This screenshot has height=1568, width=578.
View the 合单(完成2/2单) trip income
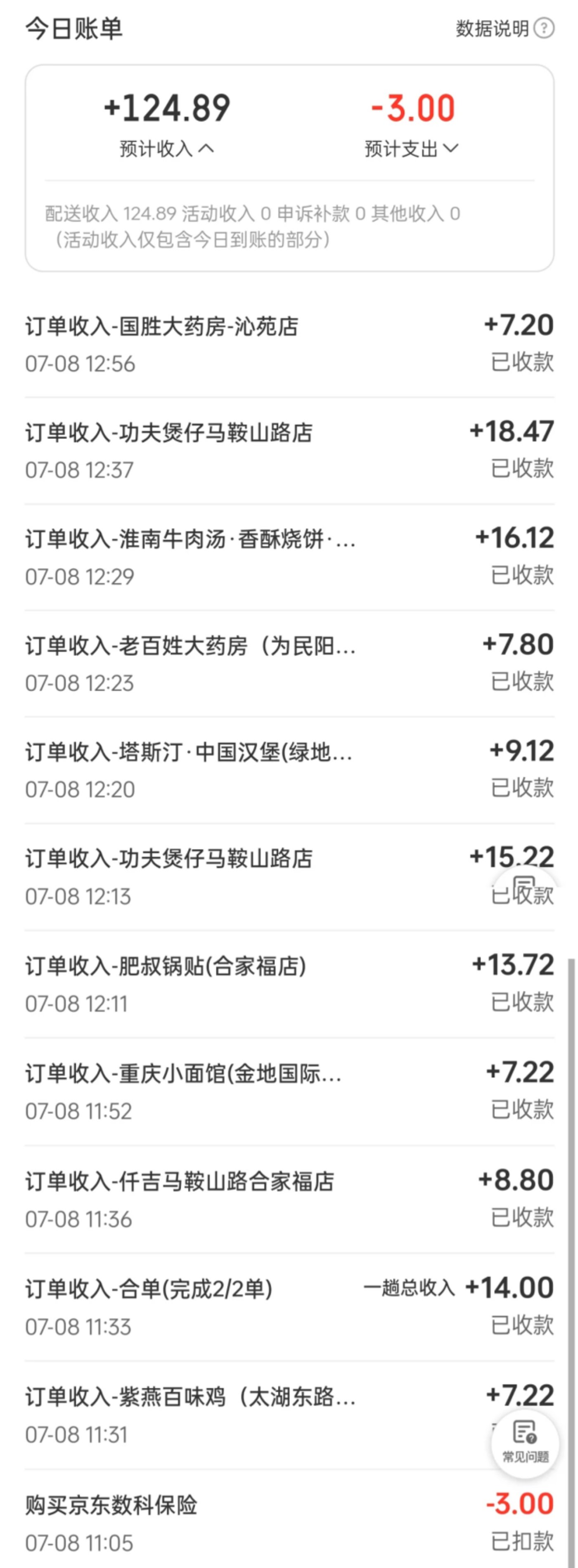pos(289,1307)
